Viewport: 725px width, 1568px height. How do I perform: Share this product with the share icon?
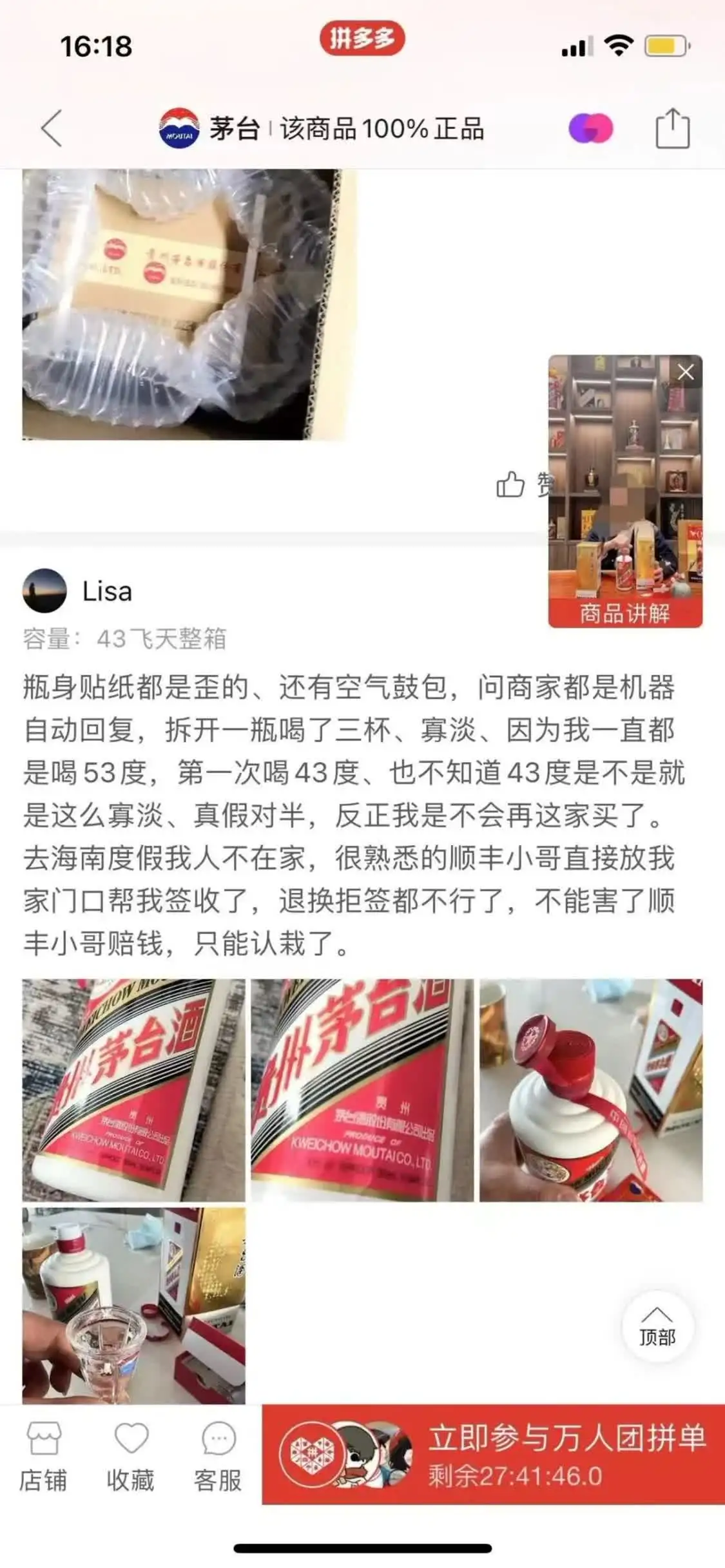tap(672, 128)
